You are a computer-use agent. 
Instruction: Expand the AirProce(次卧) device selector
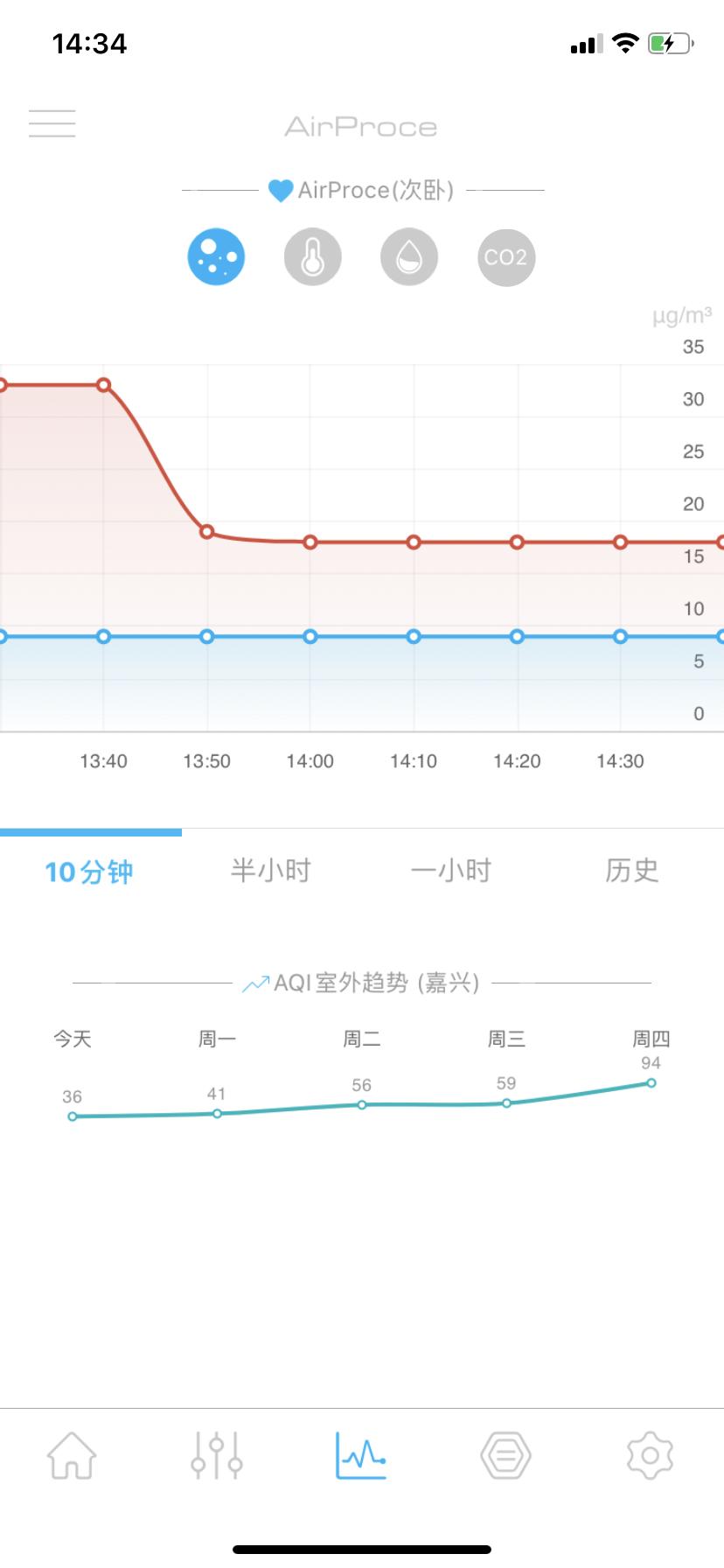[376, 191]
